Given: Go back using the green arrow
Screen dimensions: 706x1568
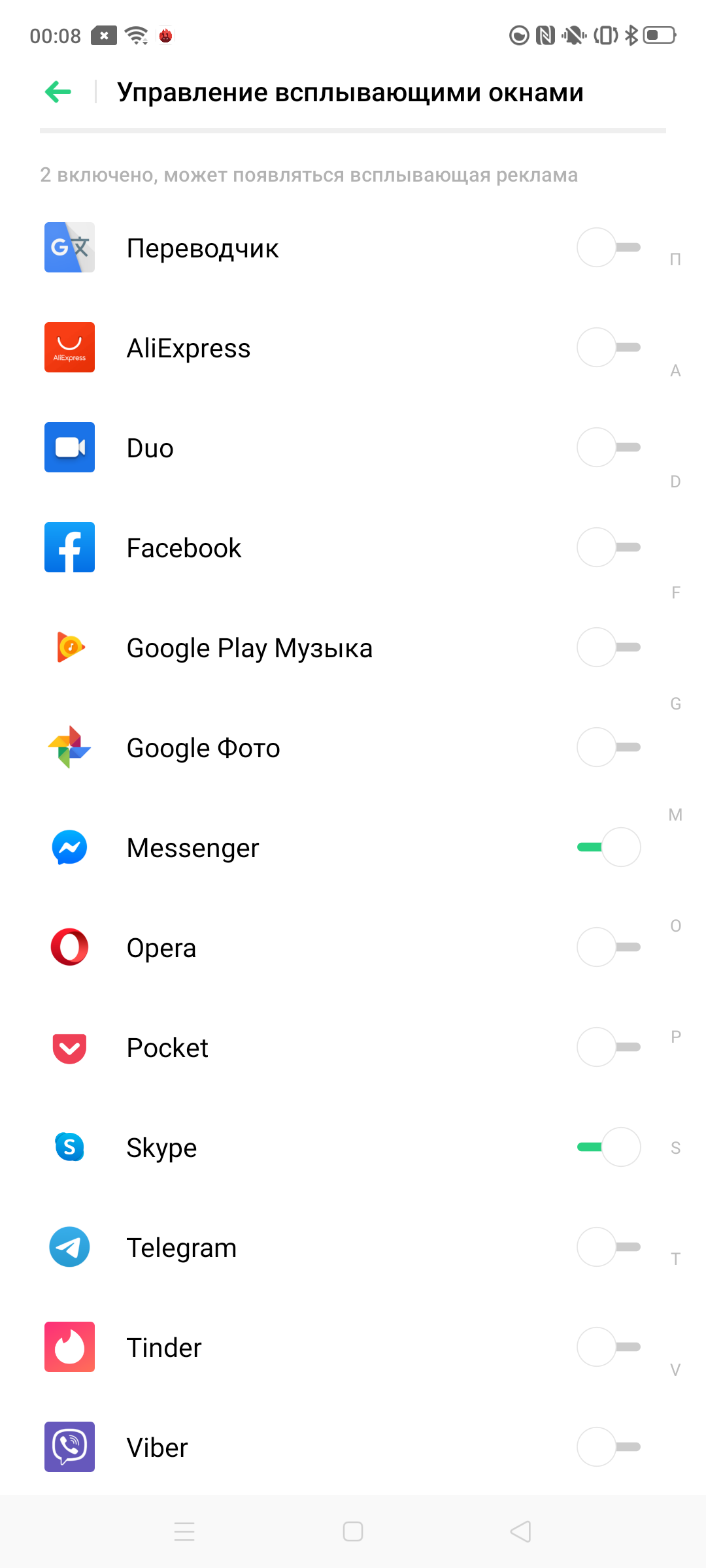Looking at the screenshot, I should (58, 92).
